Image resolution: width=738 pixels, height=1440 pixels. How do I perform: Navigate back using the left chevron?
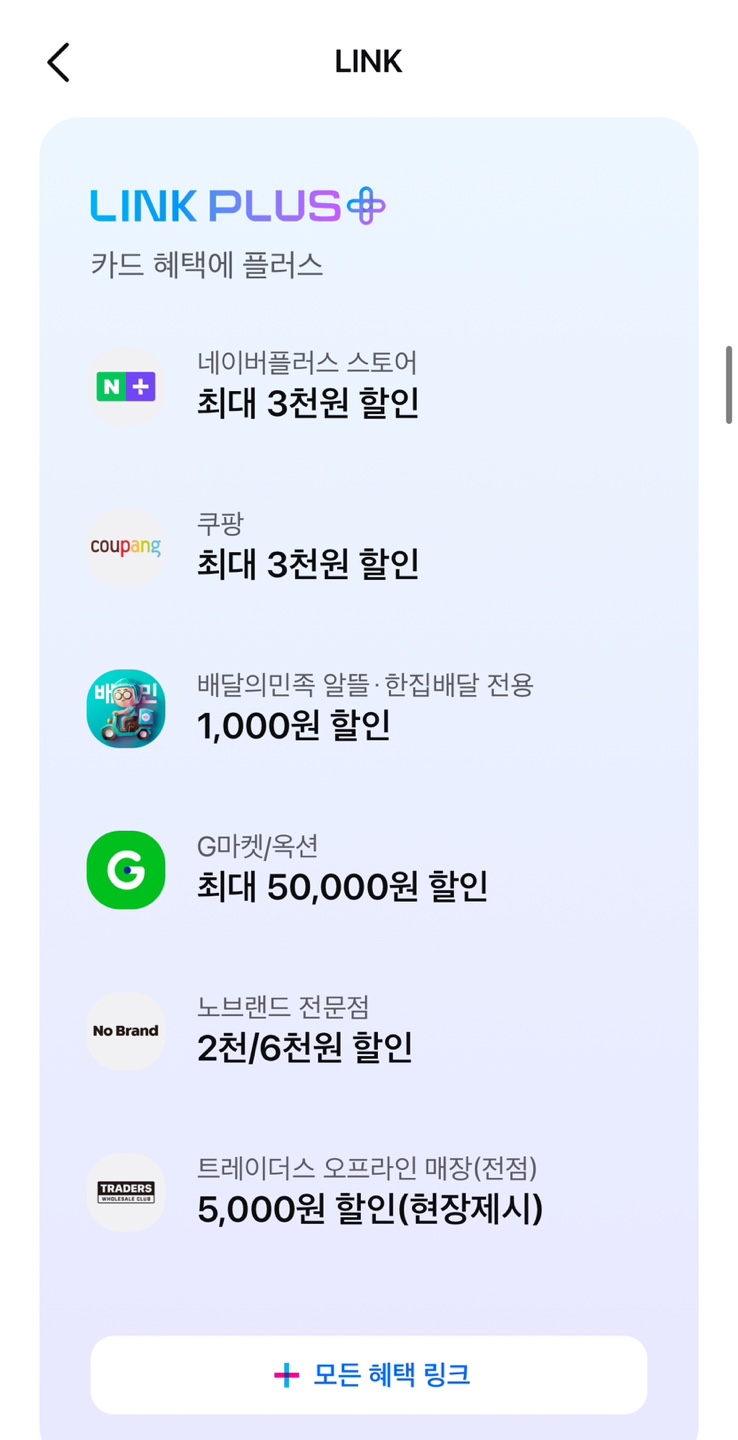(57, 61)
